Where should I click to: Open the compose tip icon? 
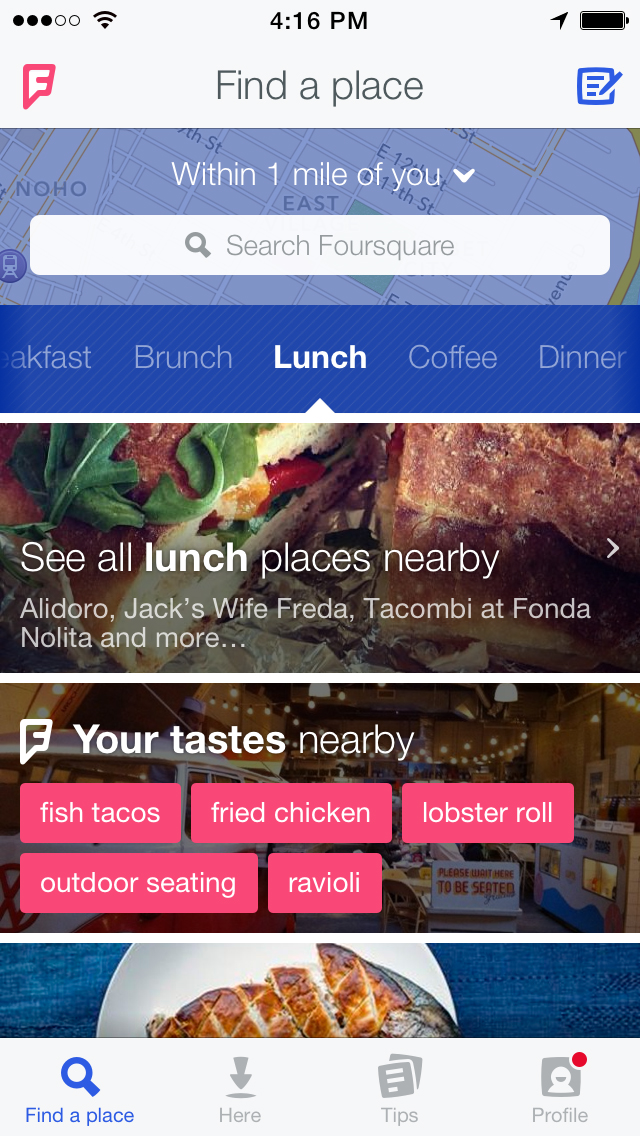(599, 86)
